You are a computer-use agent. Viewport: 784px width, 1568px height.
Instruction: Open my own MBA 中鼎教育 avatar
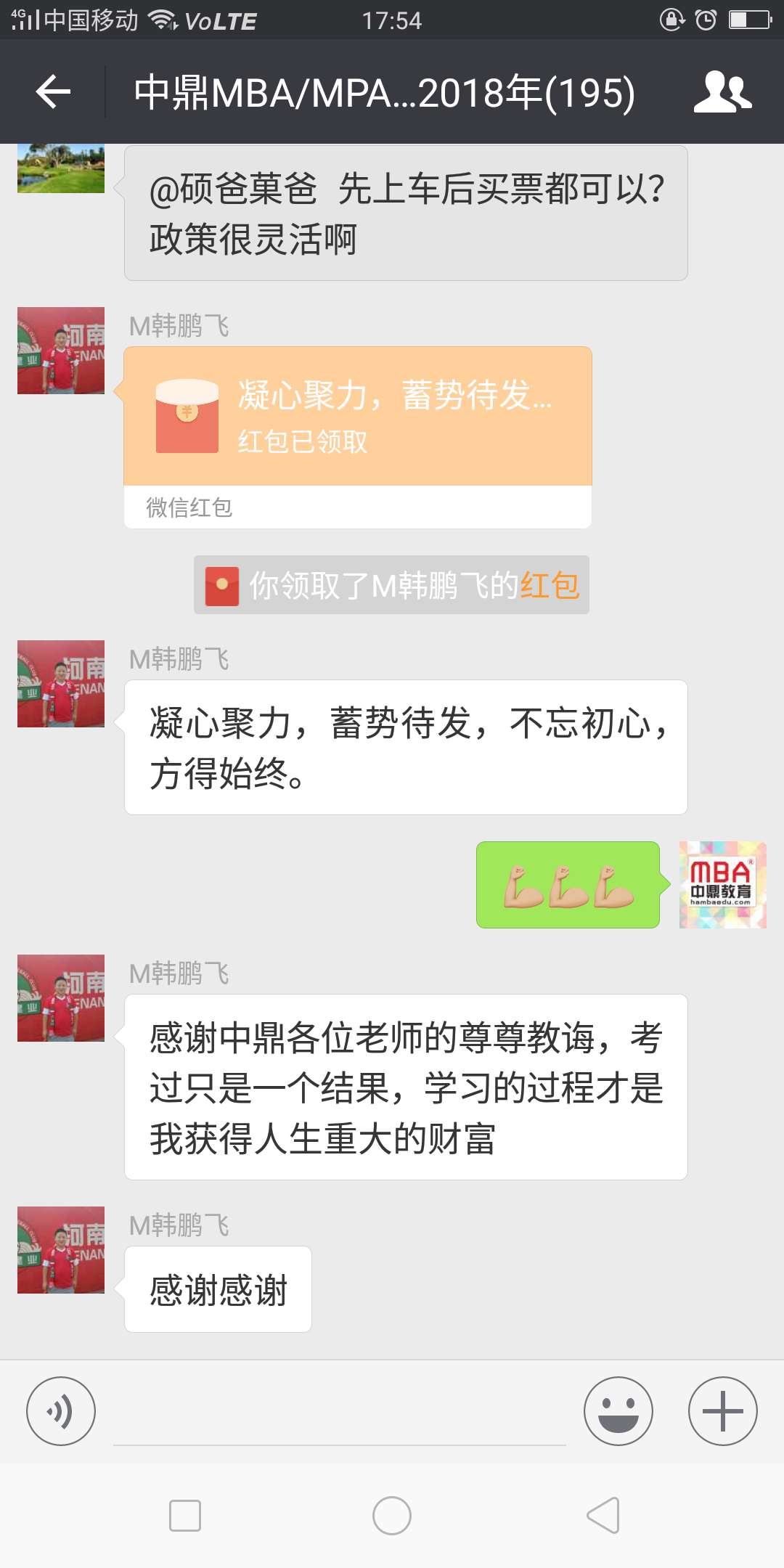[722, 885]
